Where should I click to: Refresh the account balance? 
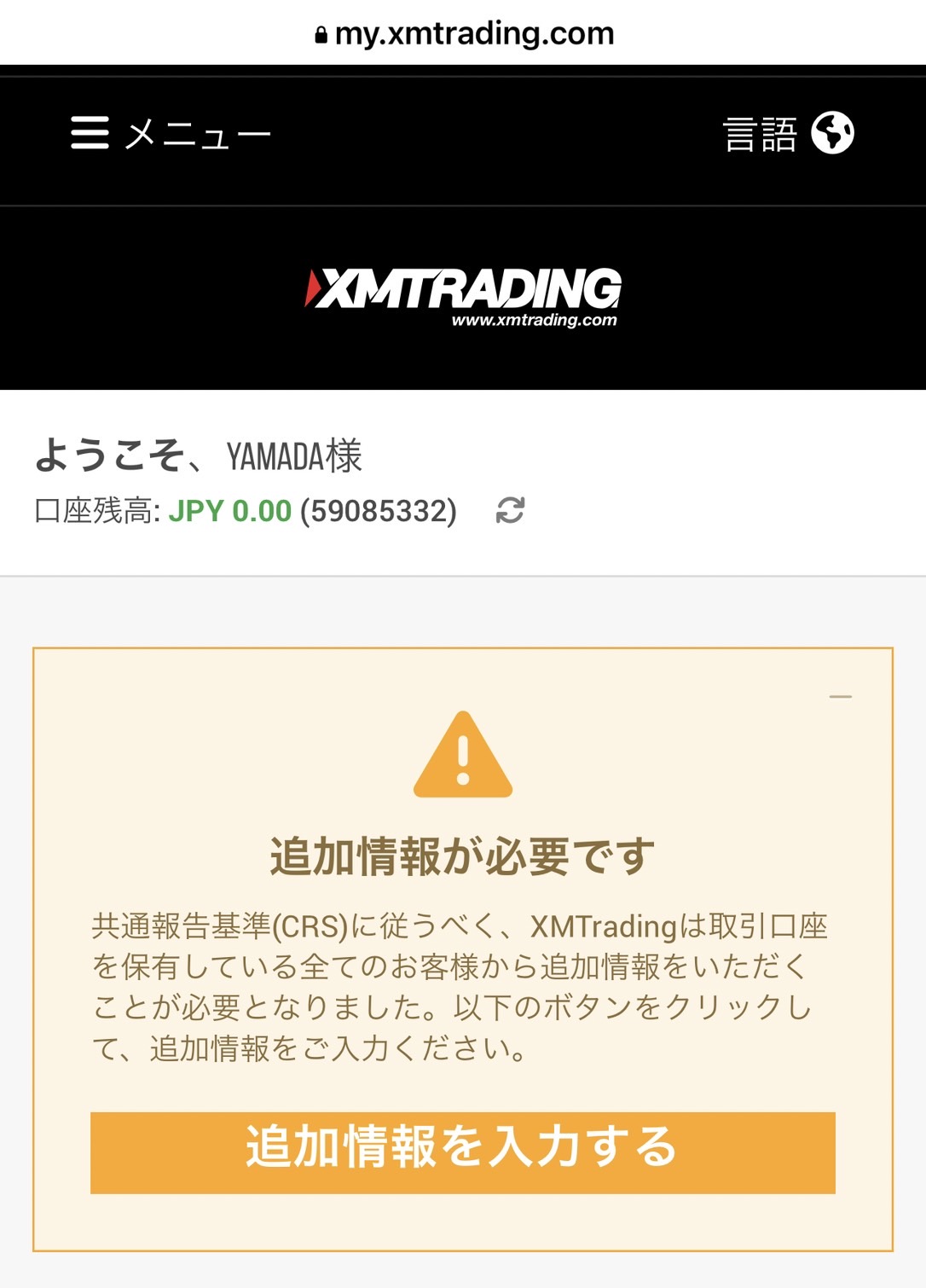(510, 511)
